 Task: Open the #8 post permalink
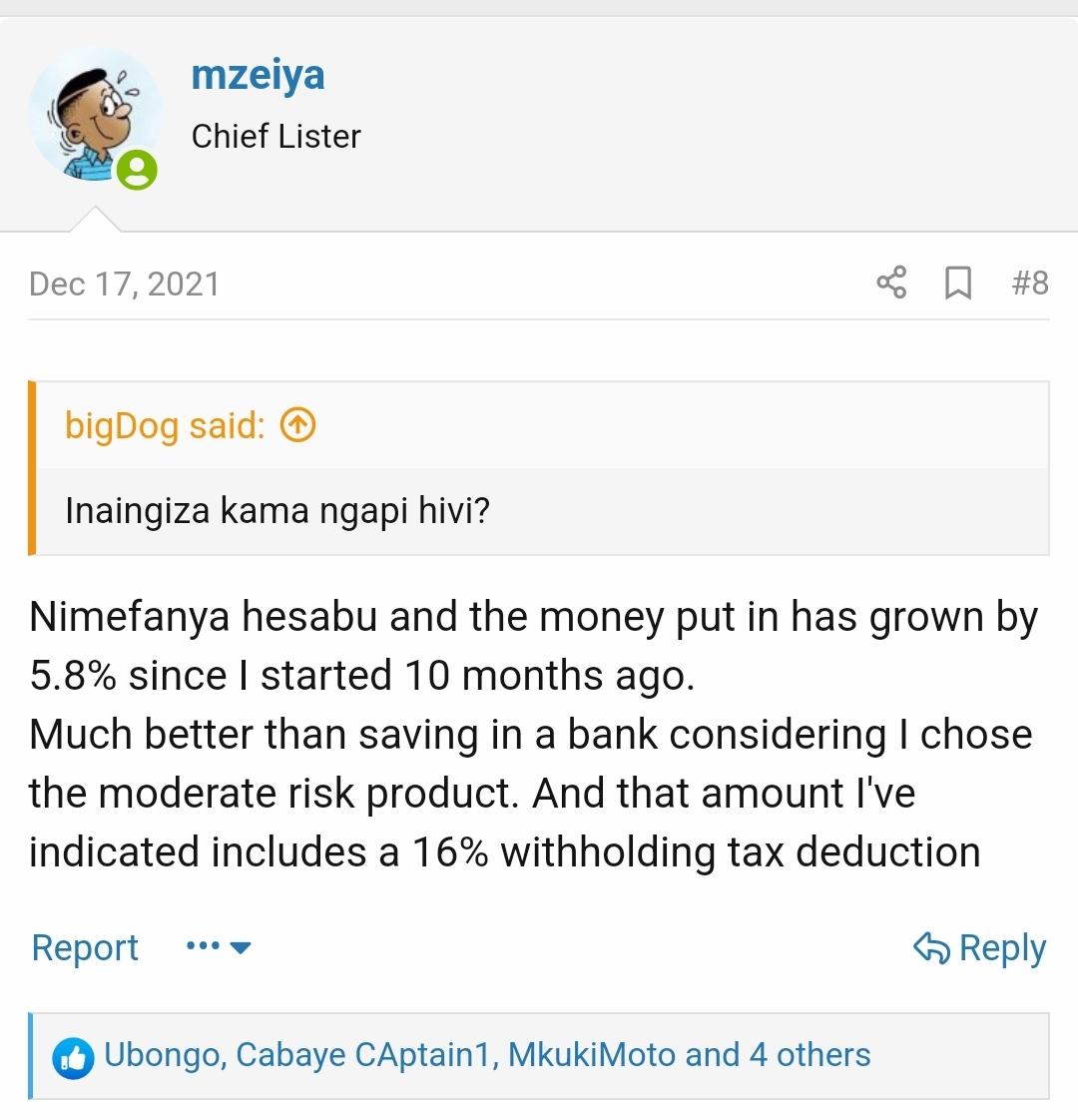1029,283
